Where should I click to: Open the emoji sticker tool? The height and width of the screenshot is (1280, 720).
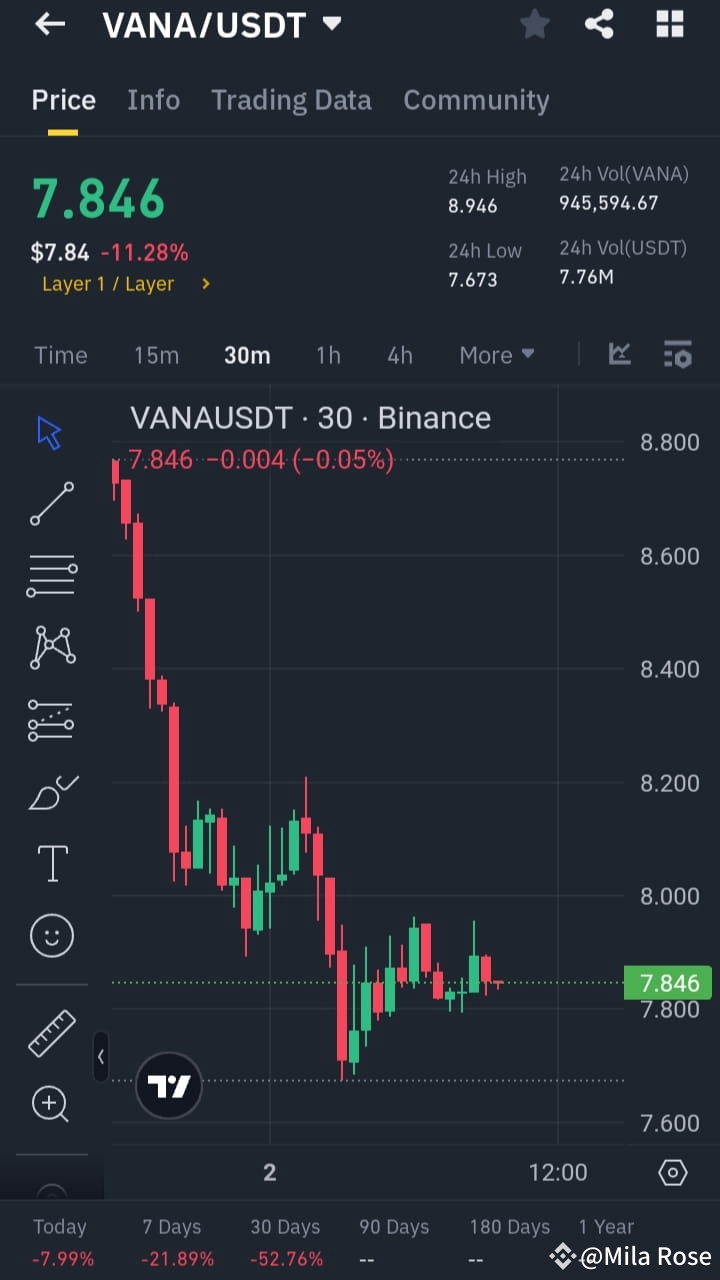[51, 935]
